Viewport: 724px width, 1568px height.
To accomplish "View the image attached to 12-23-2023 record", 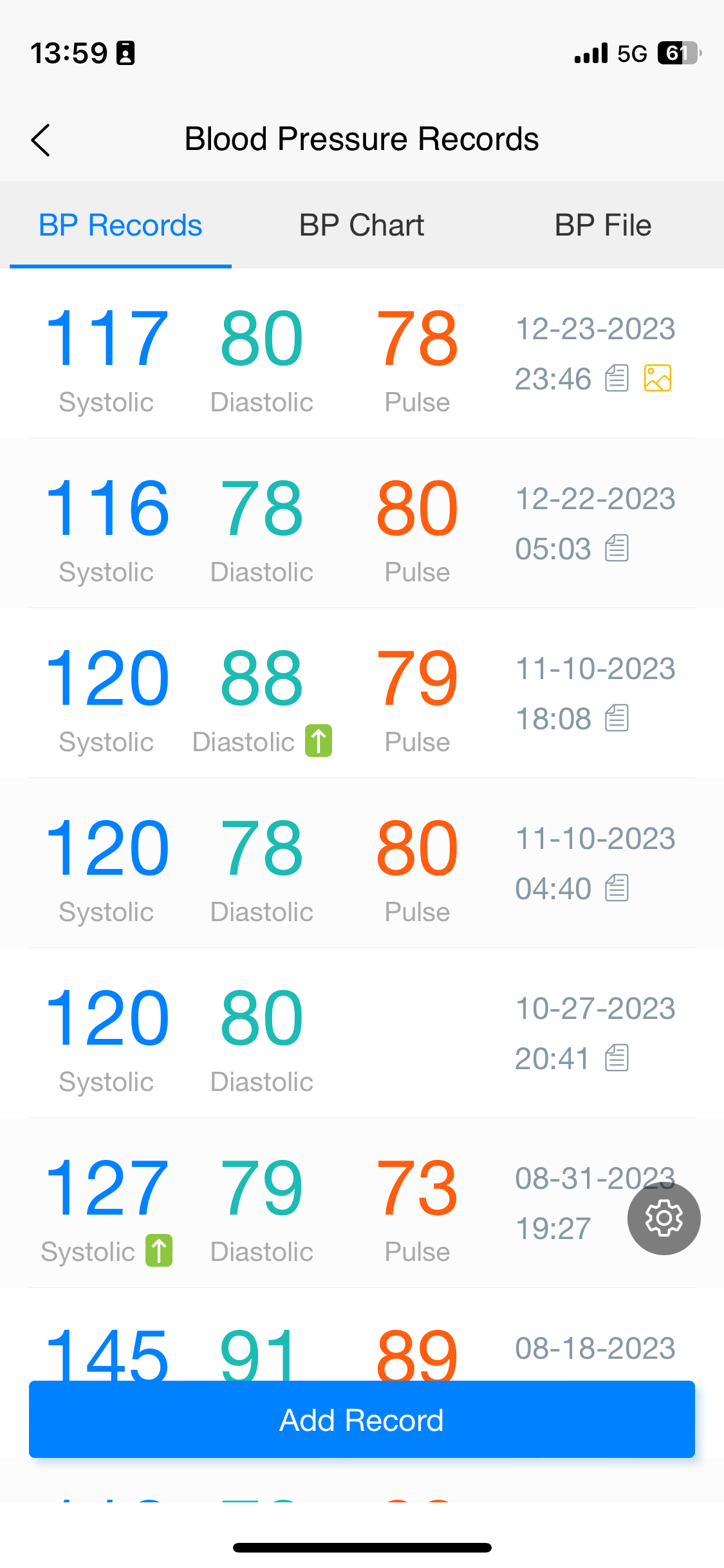I will pyautogui.click(x=657, y=378).
